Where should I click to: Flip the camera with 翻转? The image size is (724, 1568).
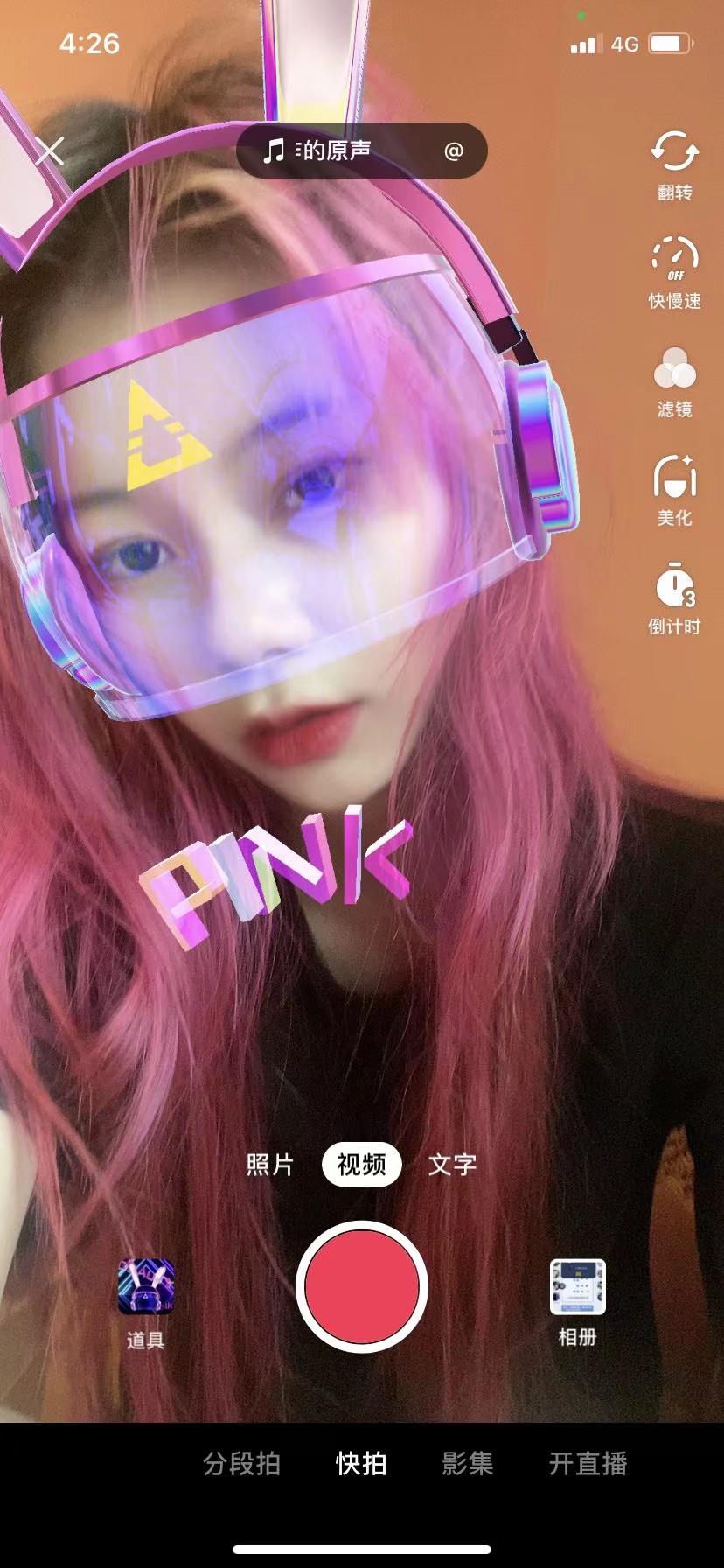tap(674, 164)
